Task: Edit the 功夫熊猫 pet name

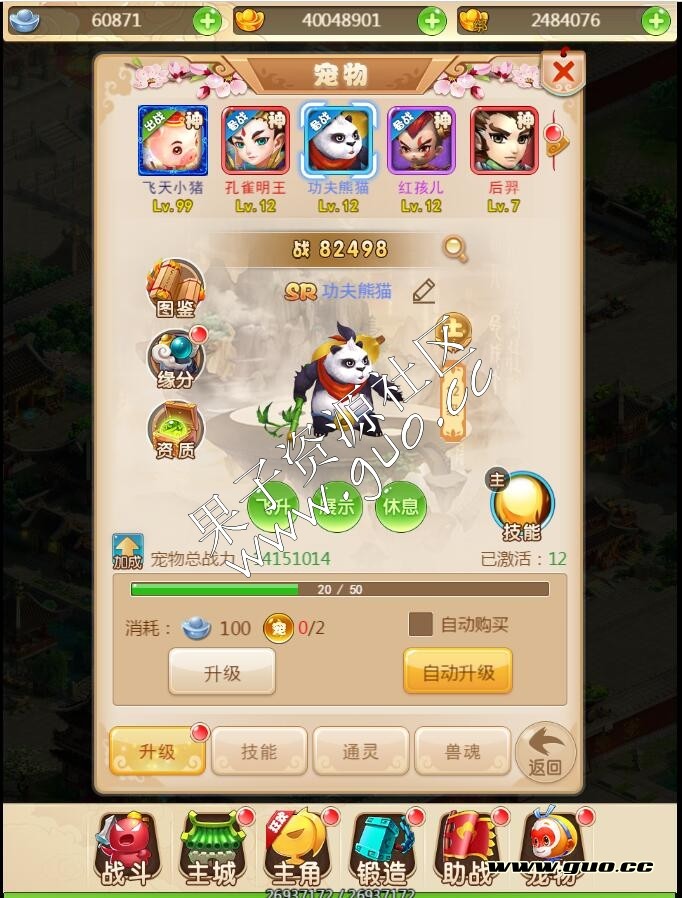Action: pyautogui.click(x=424, y=291)
